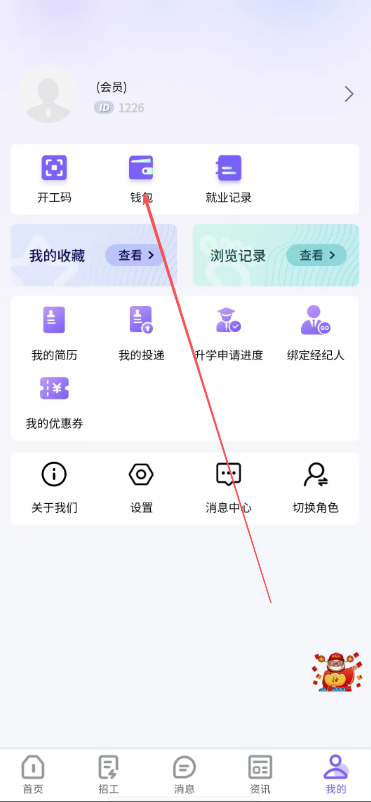This screenshot has width=371, height=802.
Task: Switch to the 招工 tab
Action: (x=108, y=775)
